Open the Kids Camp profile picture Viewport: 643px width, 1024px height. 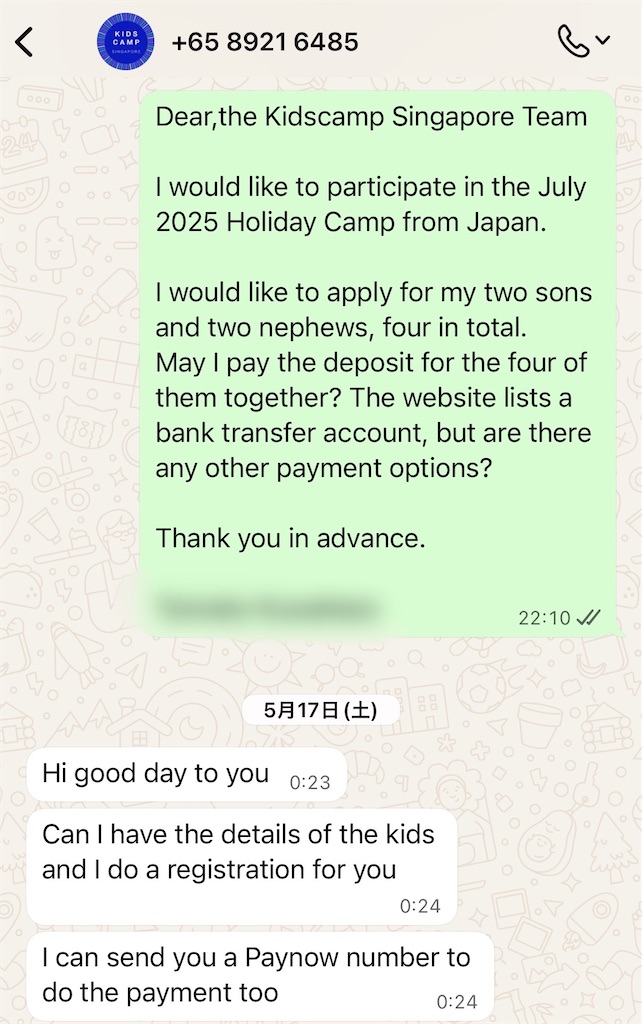pyautogui.click(x=126, y=42)
